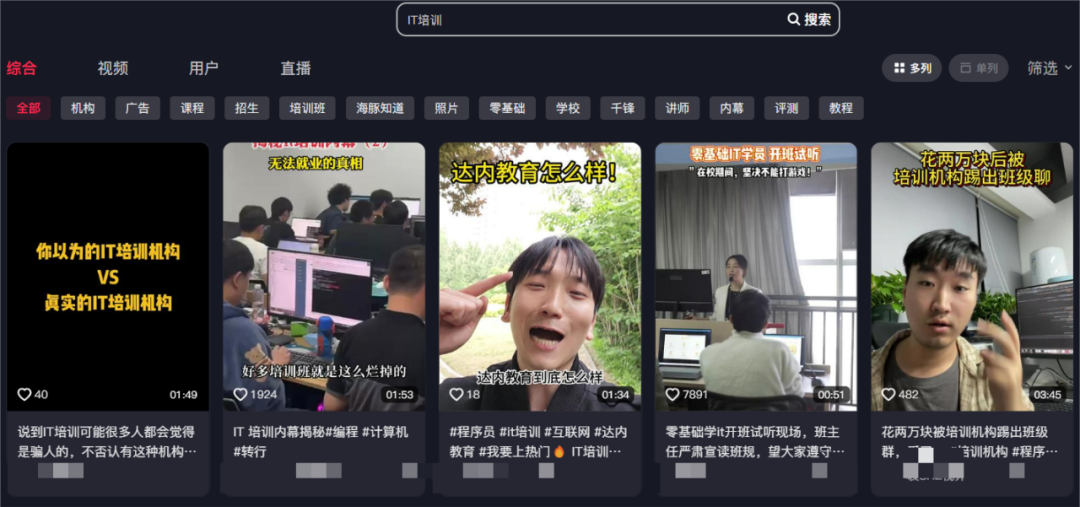
Task: Tap the 搜索 search button
Action: click(809, 19)
